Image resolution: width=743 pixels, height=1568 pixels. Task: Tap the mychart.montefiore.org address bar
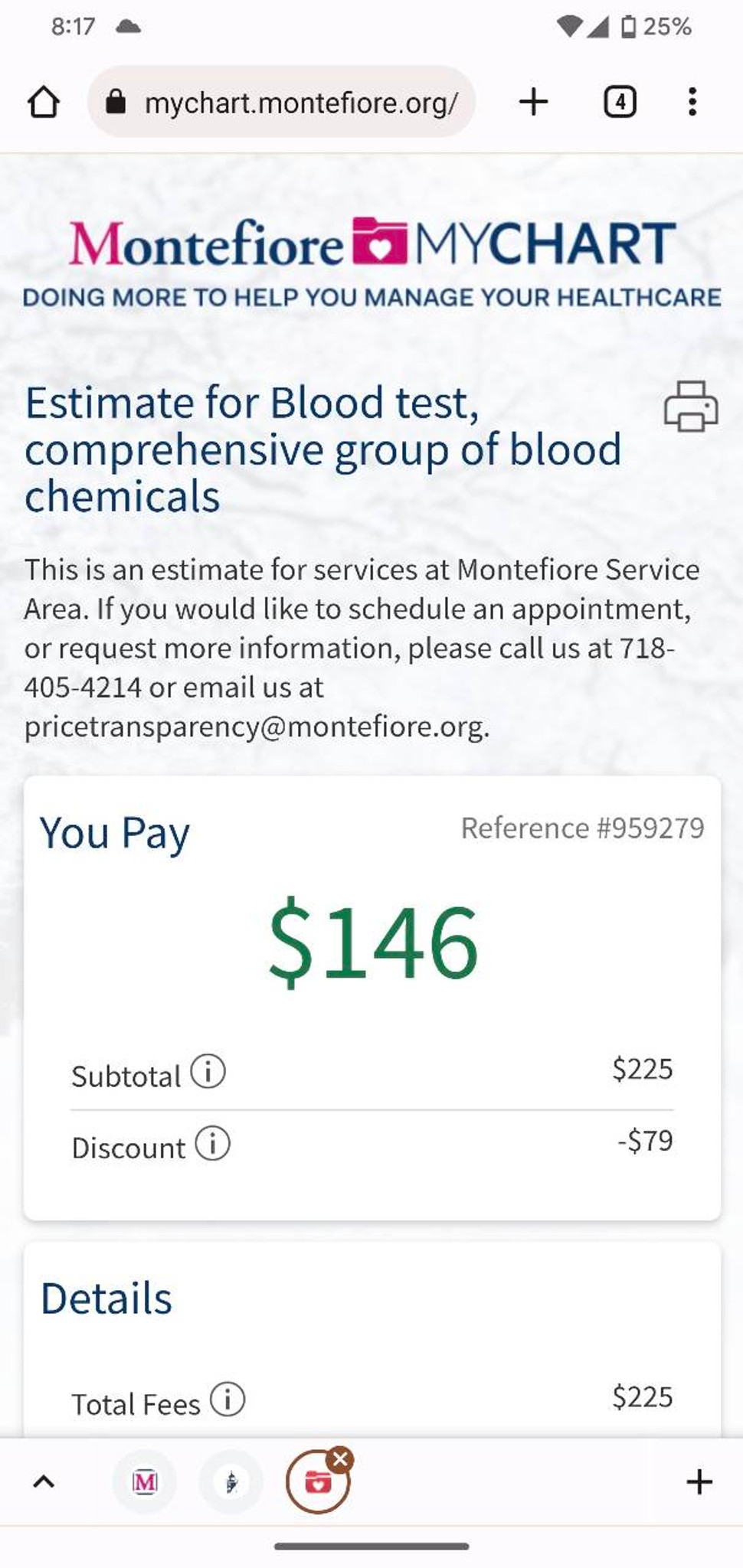282,102
